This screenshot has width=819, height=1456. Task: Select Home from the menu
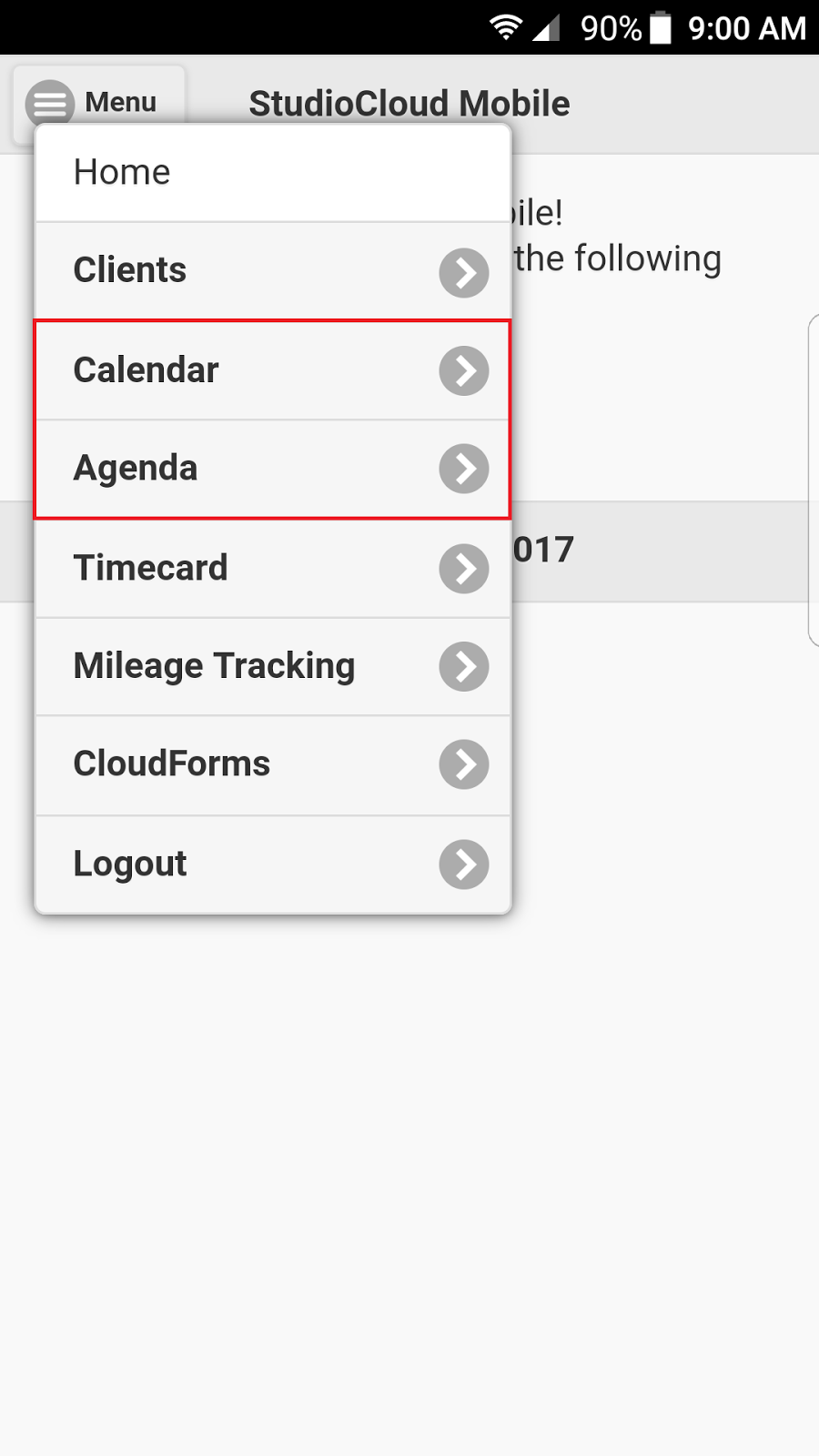pyautogui.click(x=227, y=172)
